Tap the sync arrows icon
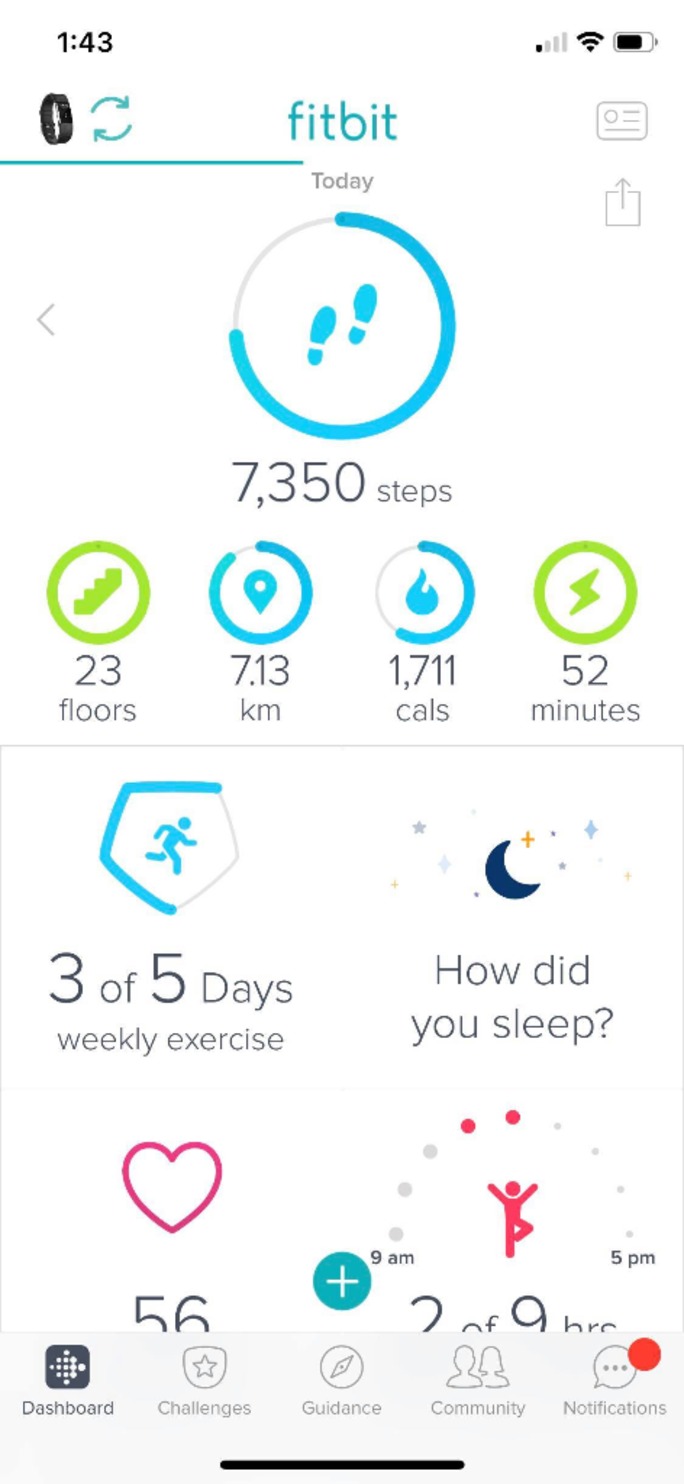 112,120
